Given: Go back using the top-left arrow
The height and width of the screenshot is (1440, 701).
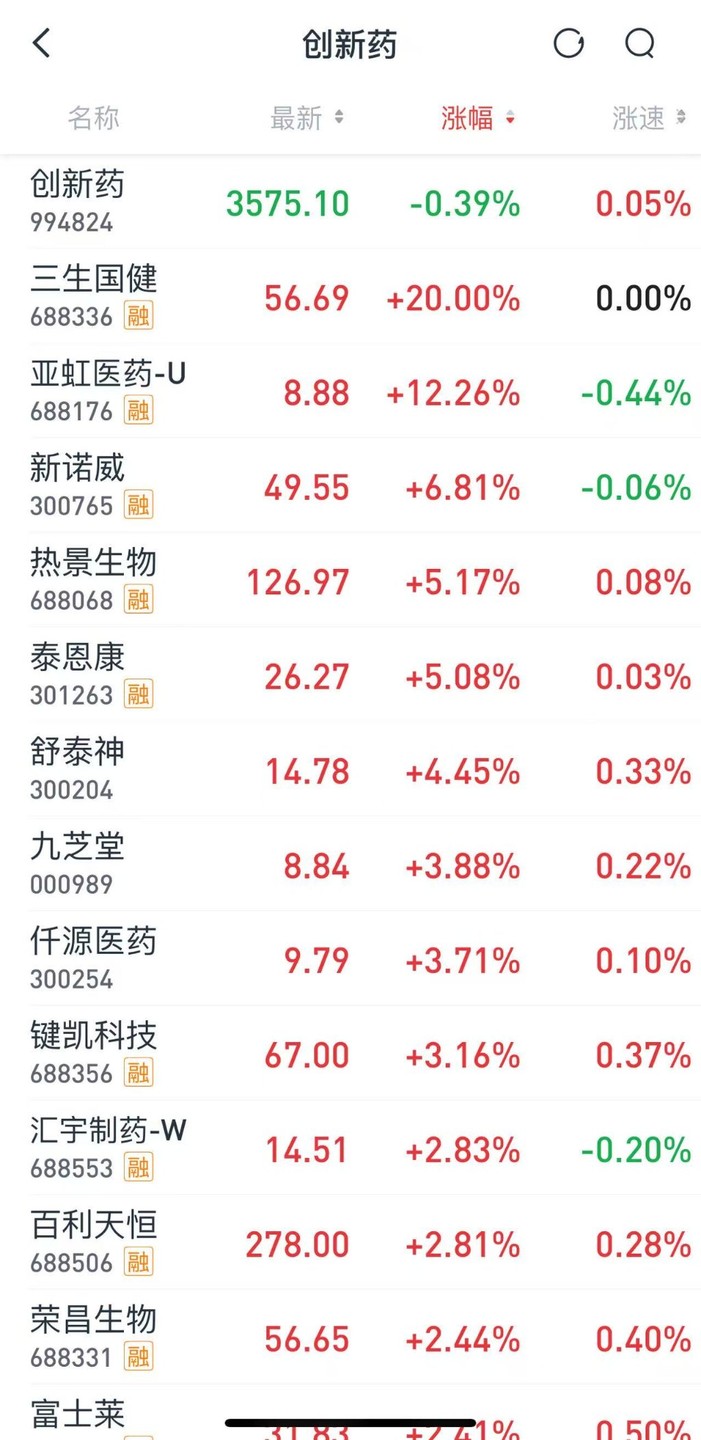Looking at the screenshot, I should coord(41,43).
